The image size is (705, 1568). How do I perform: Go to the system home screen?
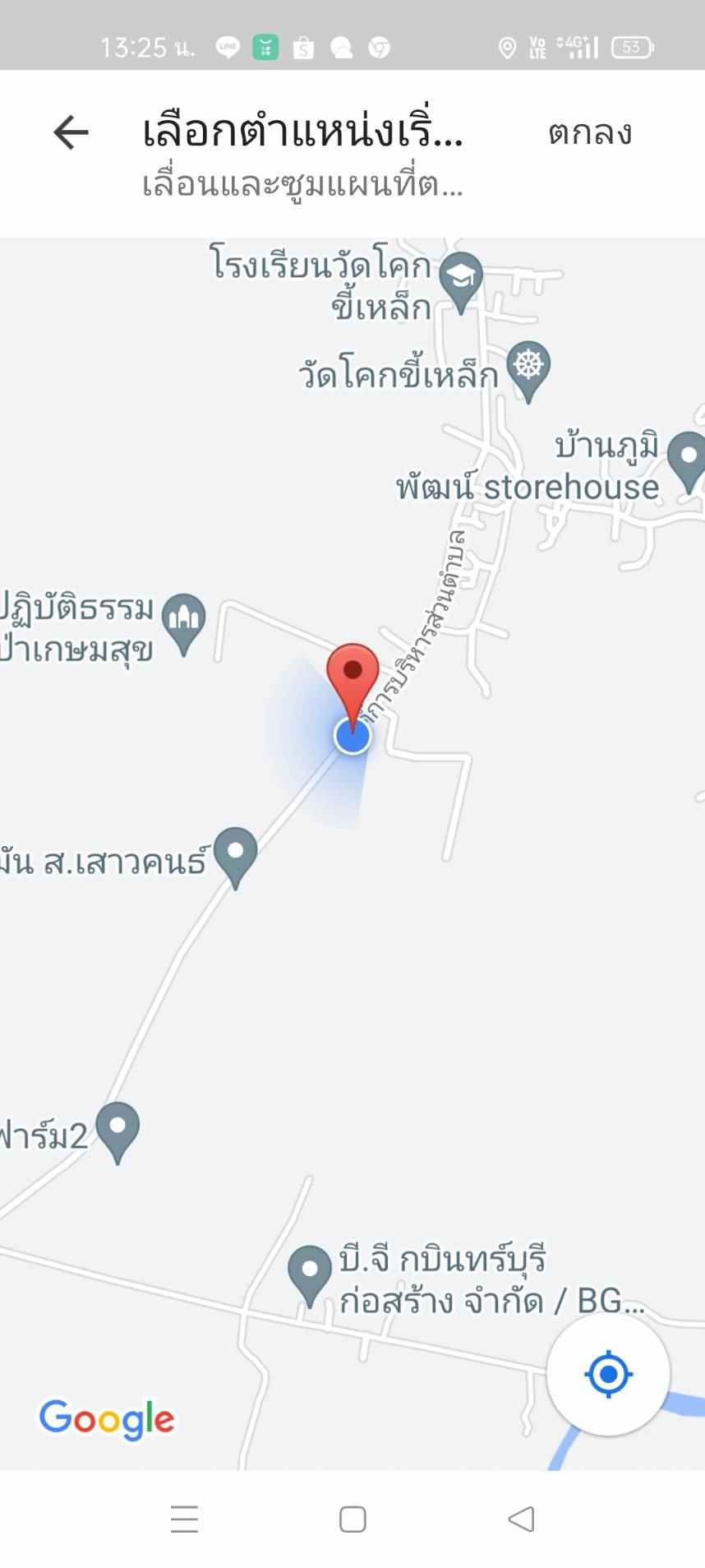coord(352,1518)
